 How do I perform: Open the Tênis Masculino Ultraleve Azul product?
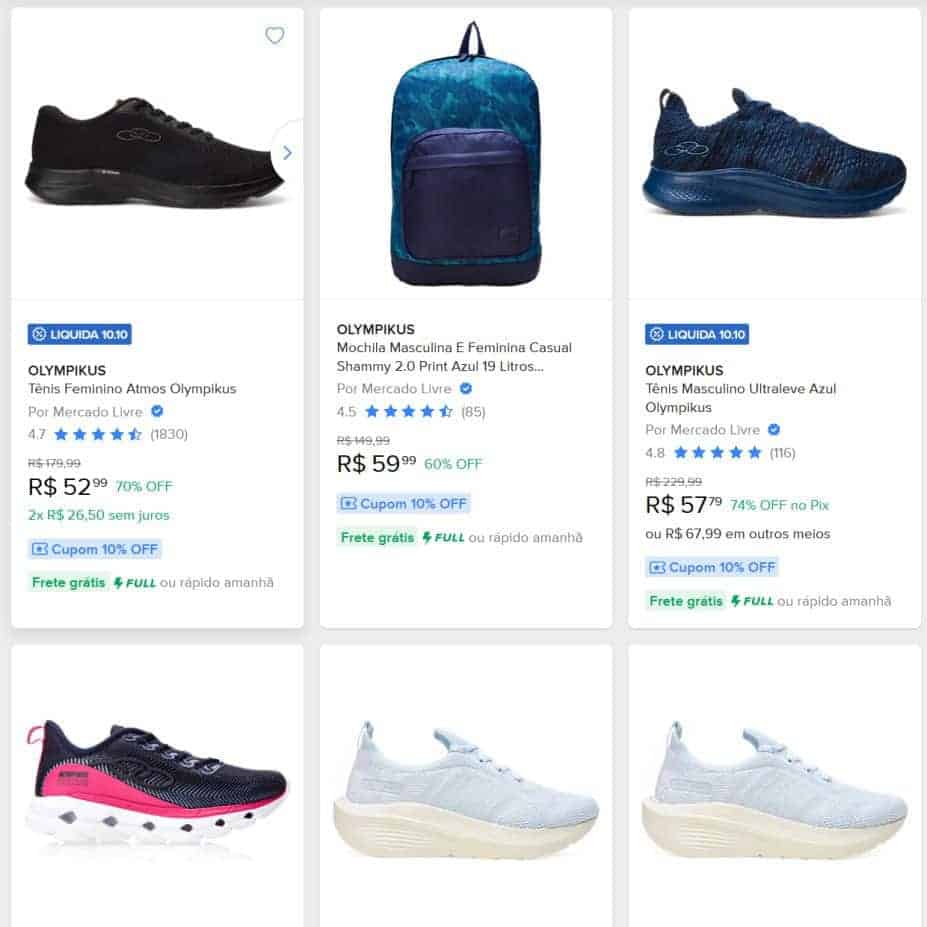pyautogui.click(x=740, y=398)
